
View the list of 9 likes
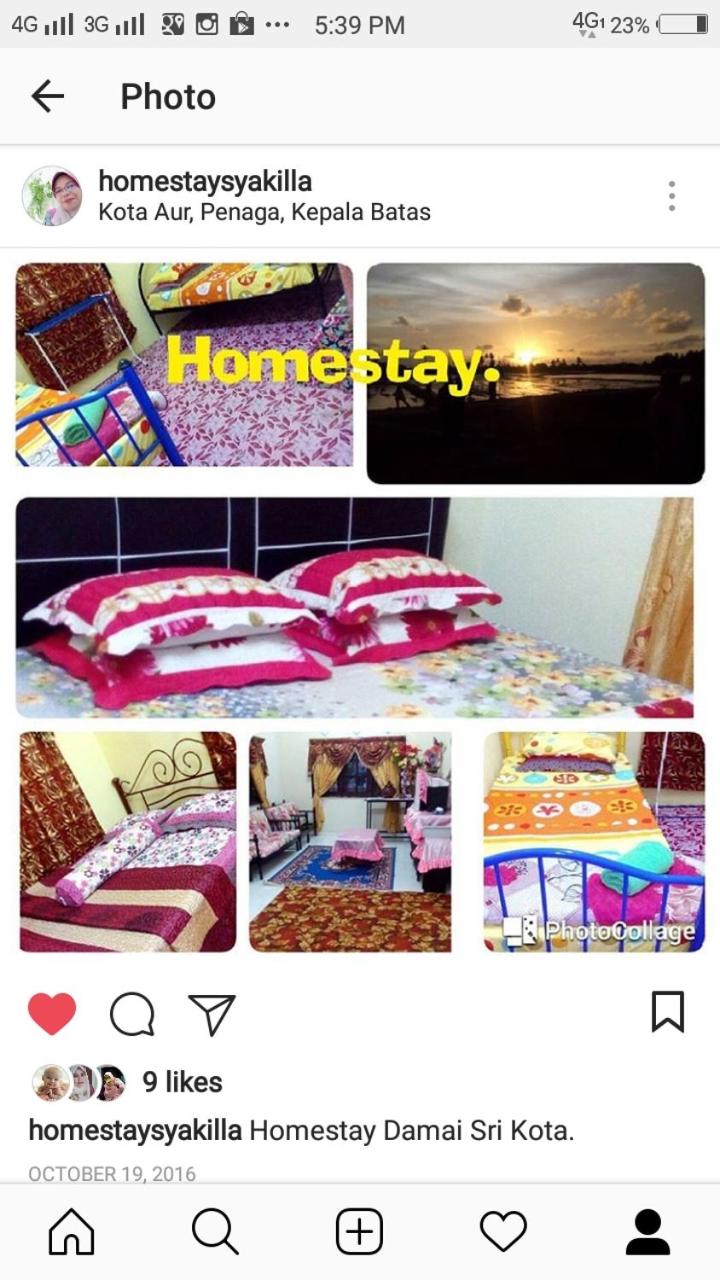pos(182,1082)
